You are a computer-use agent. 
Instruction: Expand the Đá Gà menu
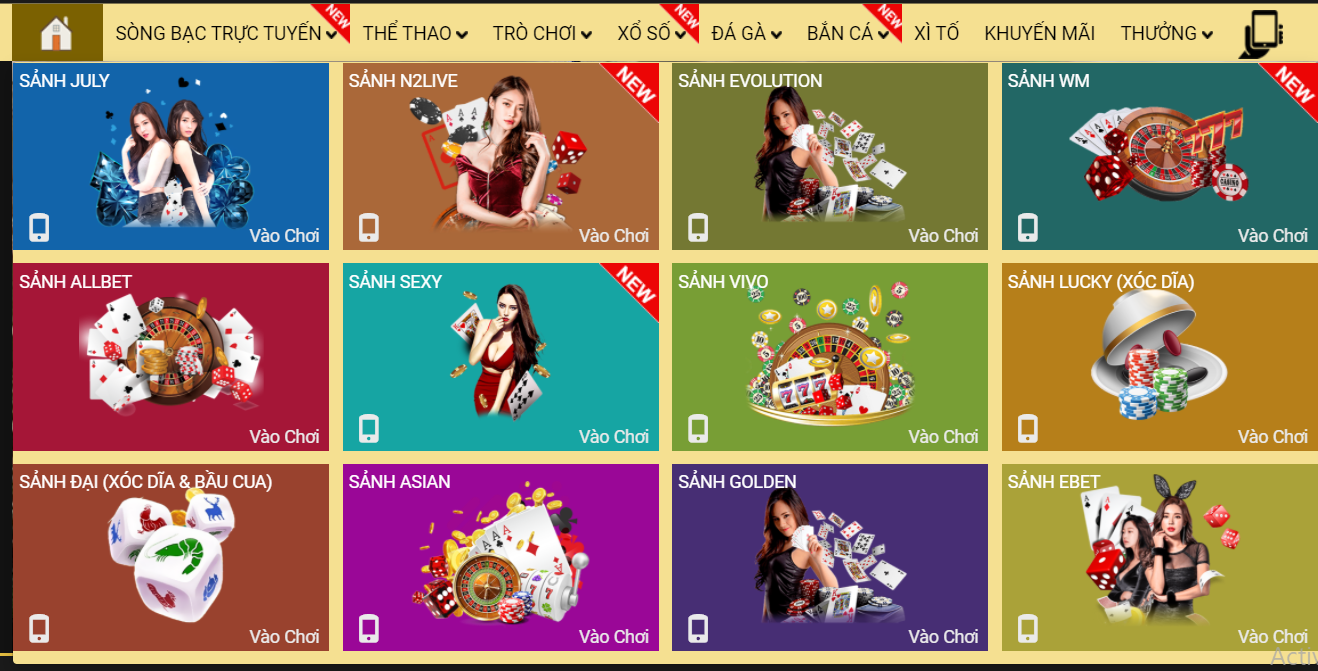tap(746, 33)
